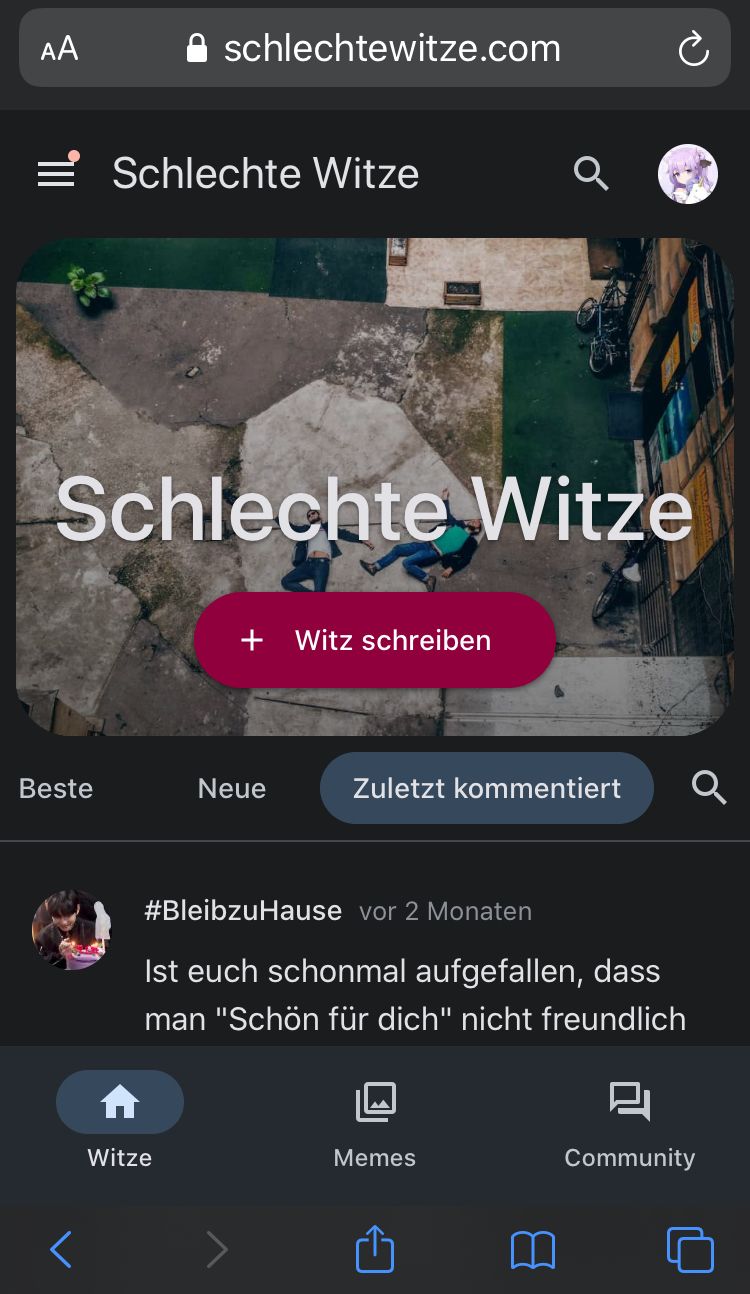Select the Zuletzt kommentiert tab
750x1294 pixels.
pos(486,788)
